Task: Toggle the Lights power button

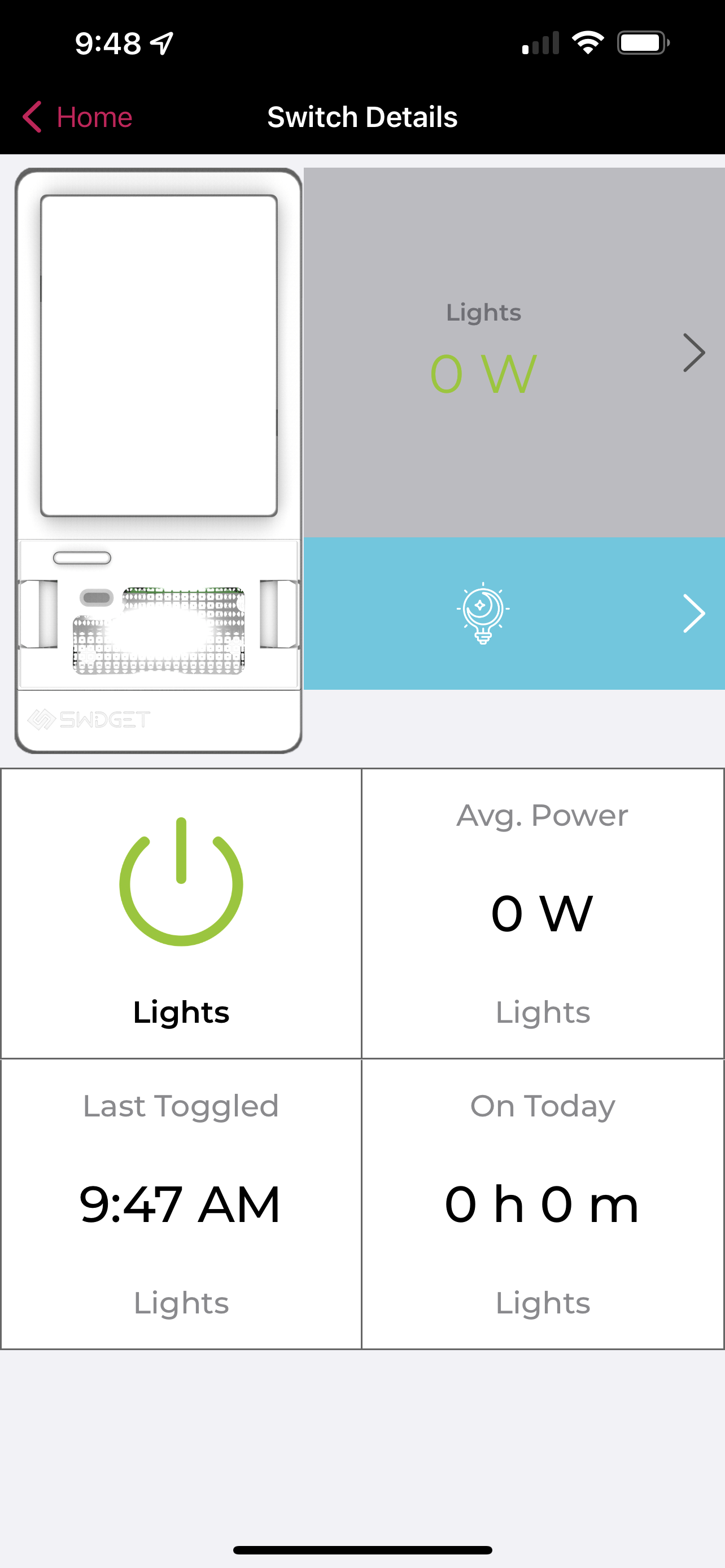Action: pos(181,882)
